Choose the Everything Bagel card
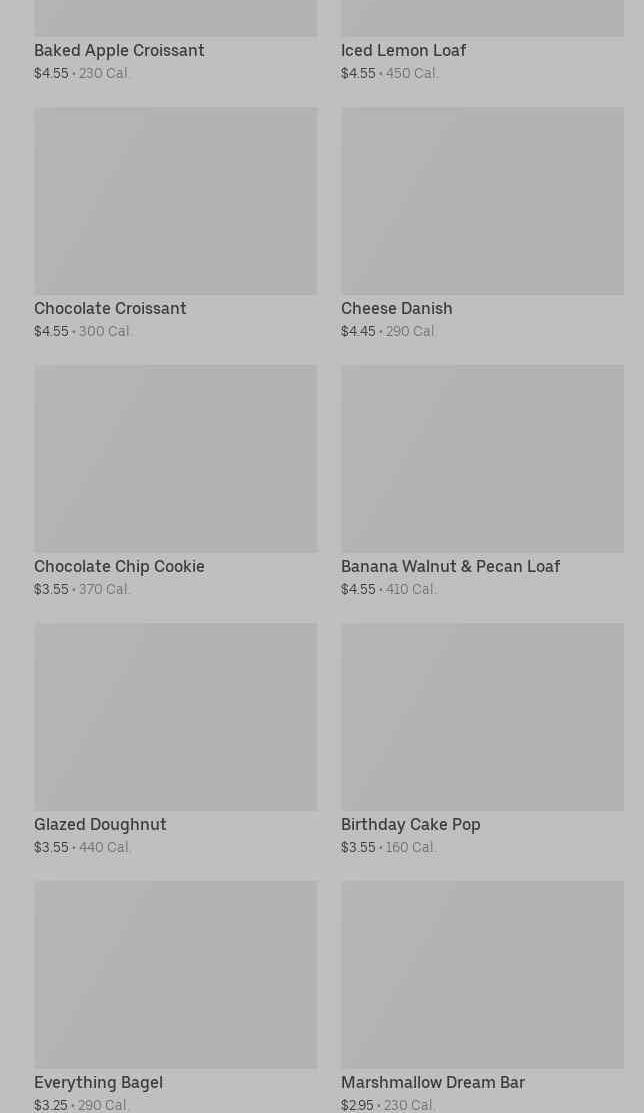This screenshot has width=644, height=1113. click(175, 997)
